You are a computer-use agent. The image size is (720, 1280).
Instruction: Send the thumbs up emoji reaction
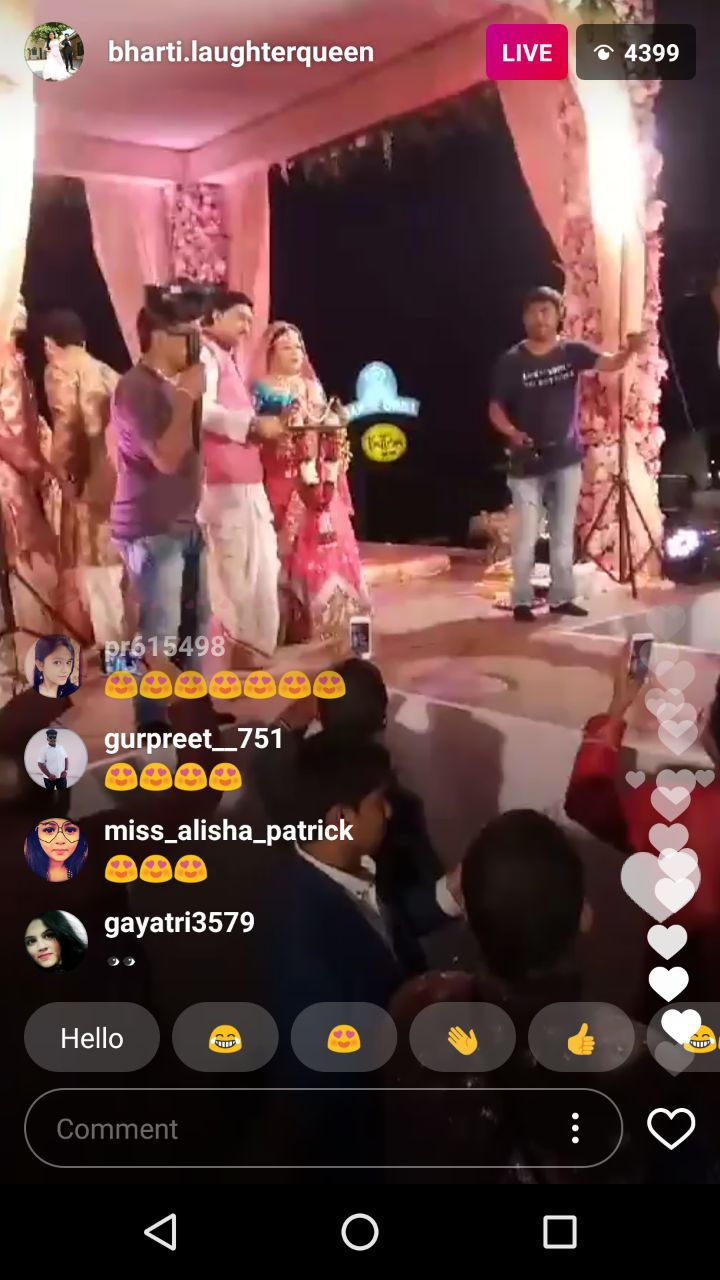[580, 1038]
